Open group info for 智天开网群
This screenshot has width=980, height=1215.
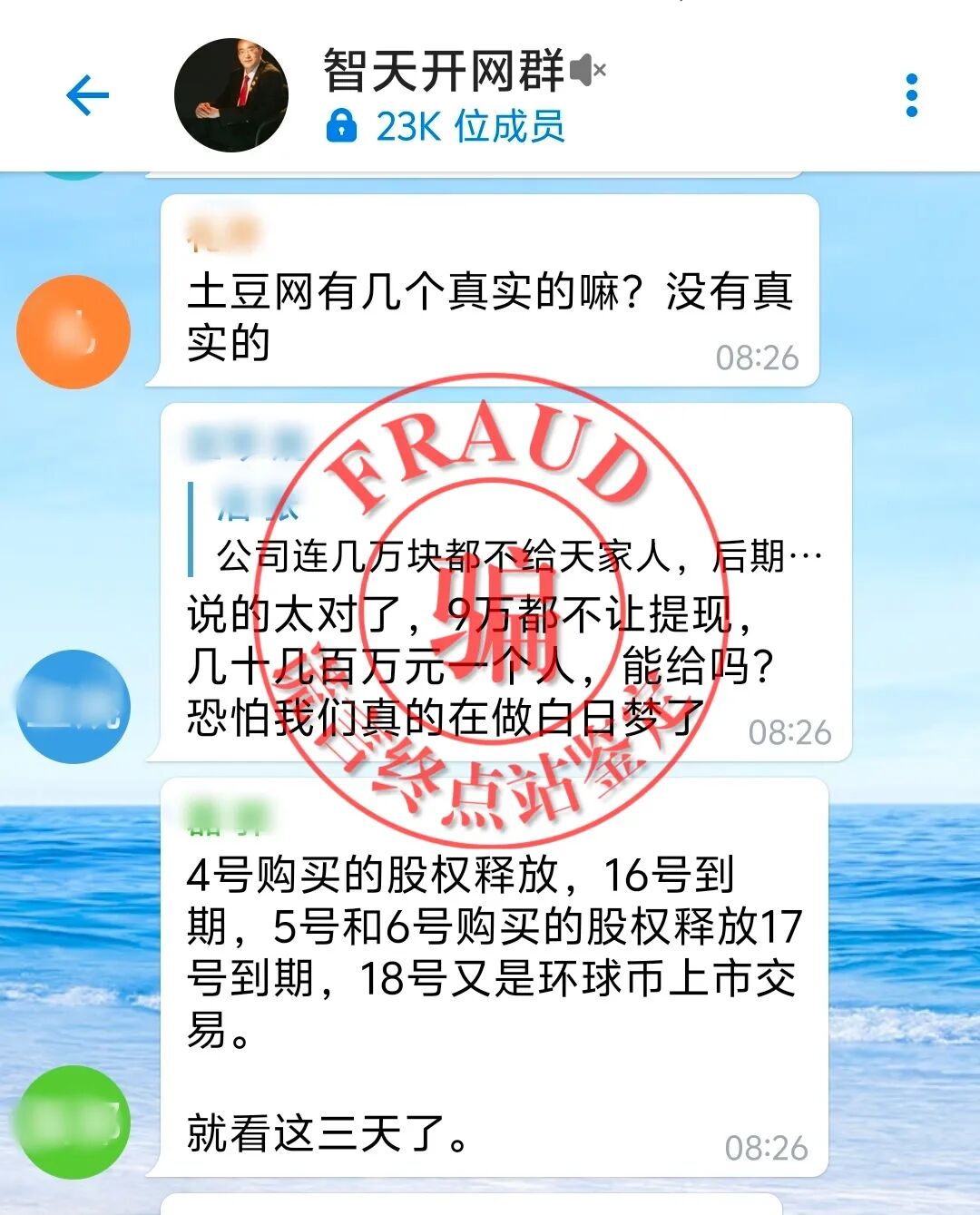click(445, 73)
